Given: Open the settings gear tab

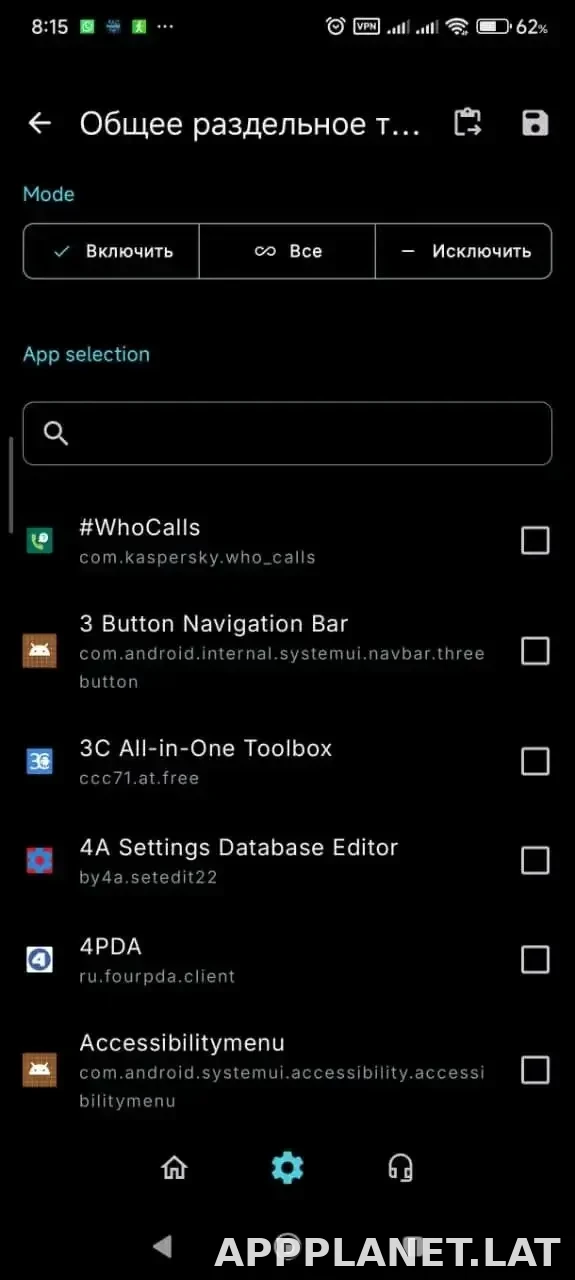Looking at the screenshot, I should click(287, 1167).
